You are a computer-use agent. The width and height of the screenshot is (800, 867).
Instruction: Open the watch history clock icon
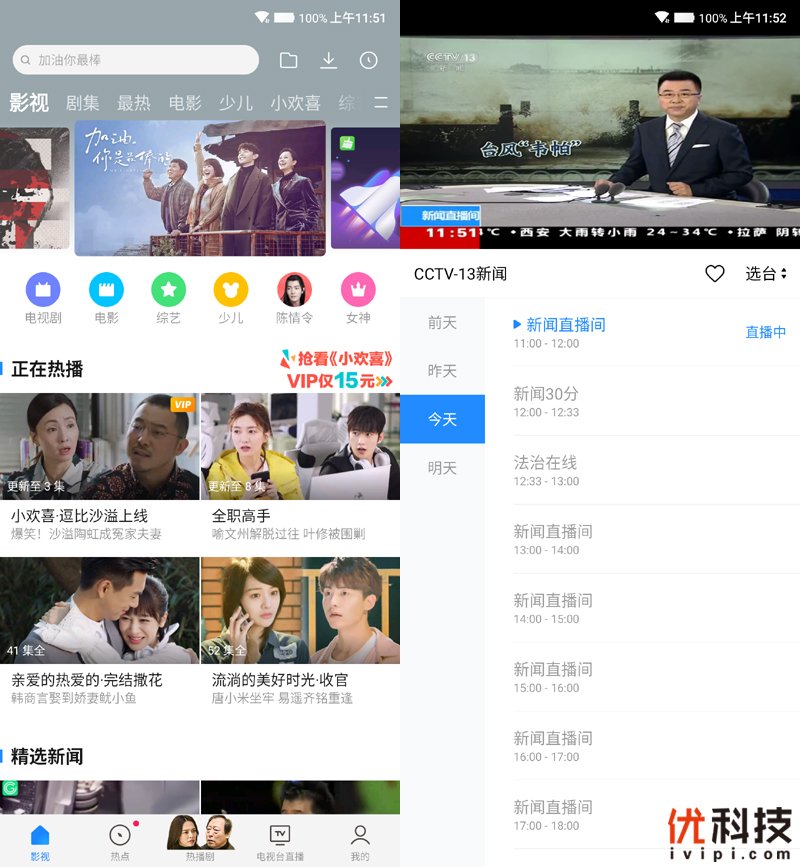[369, 60]
